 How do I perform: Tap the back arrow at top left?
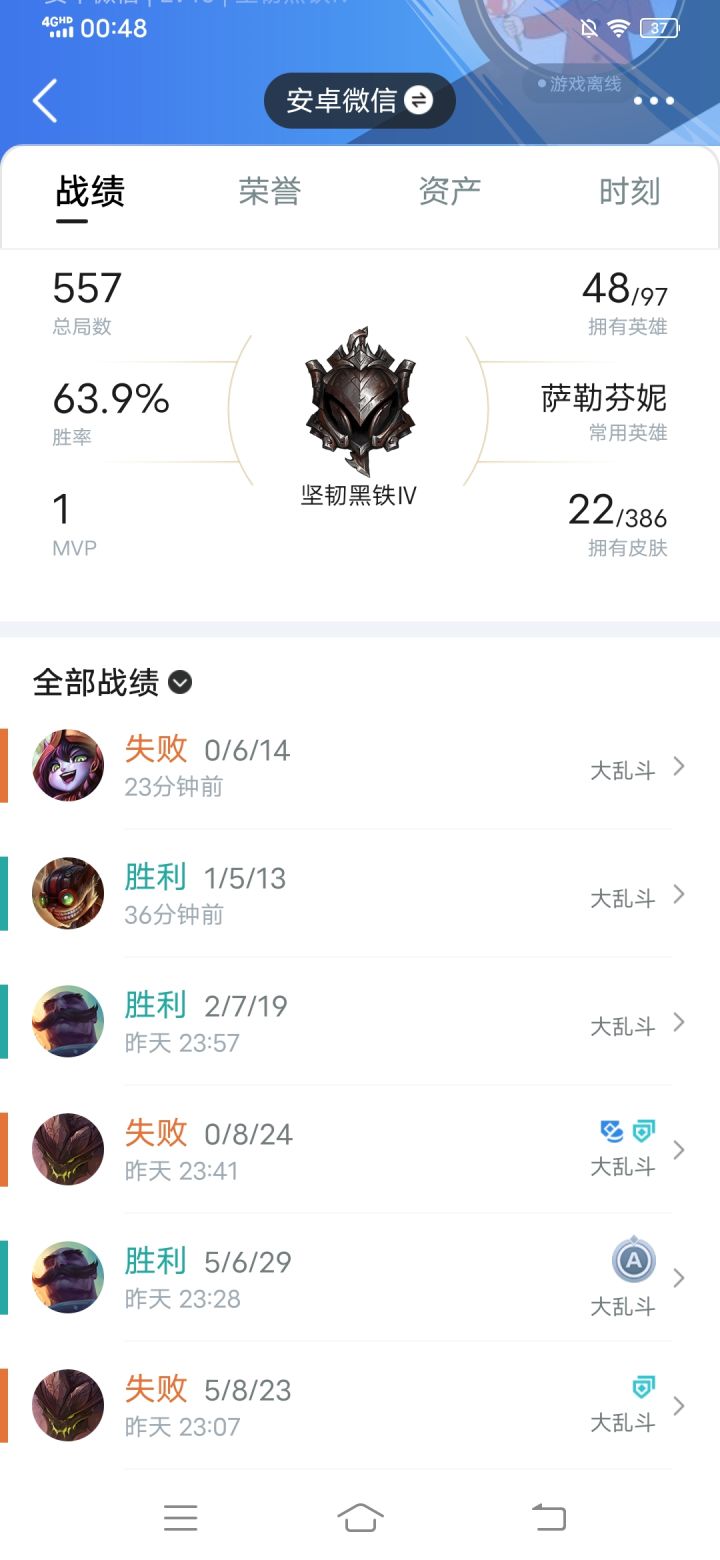point(42,101)
